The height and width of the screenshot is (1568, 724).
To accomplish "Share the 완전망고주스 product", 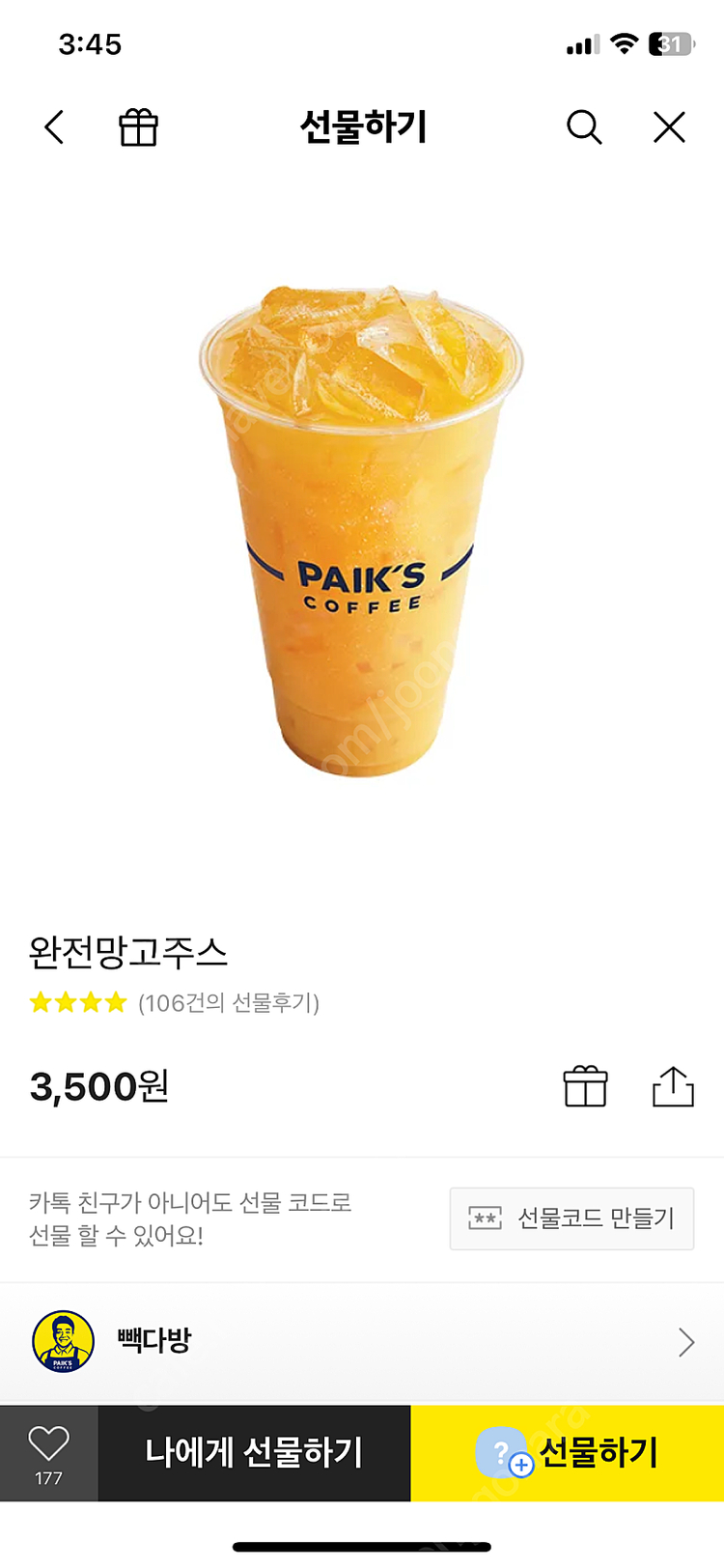I will click(x=674, y=1086).
